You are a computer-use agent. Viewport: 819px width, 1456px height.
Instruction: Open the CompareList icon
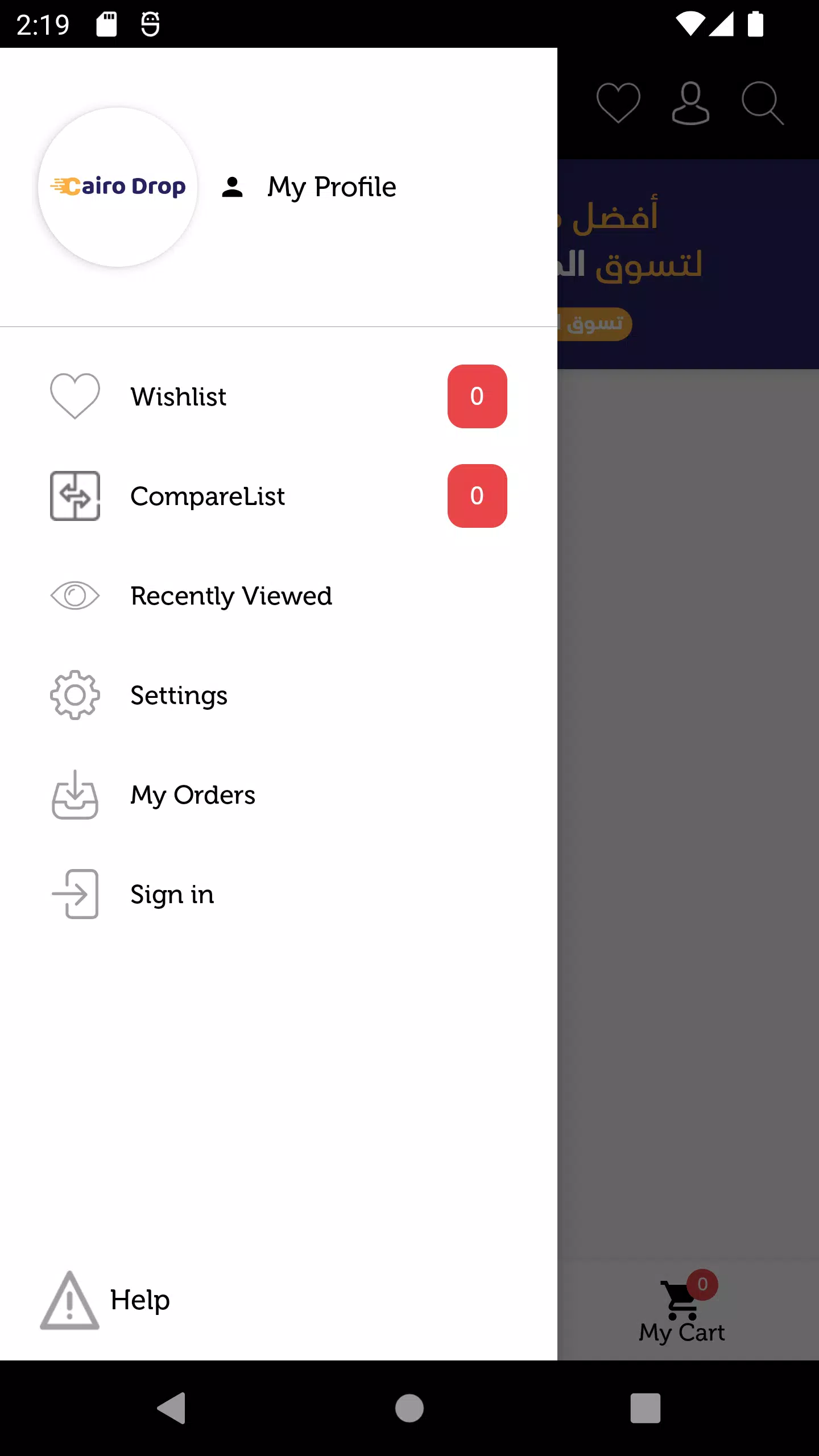(75, 496)
